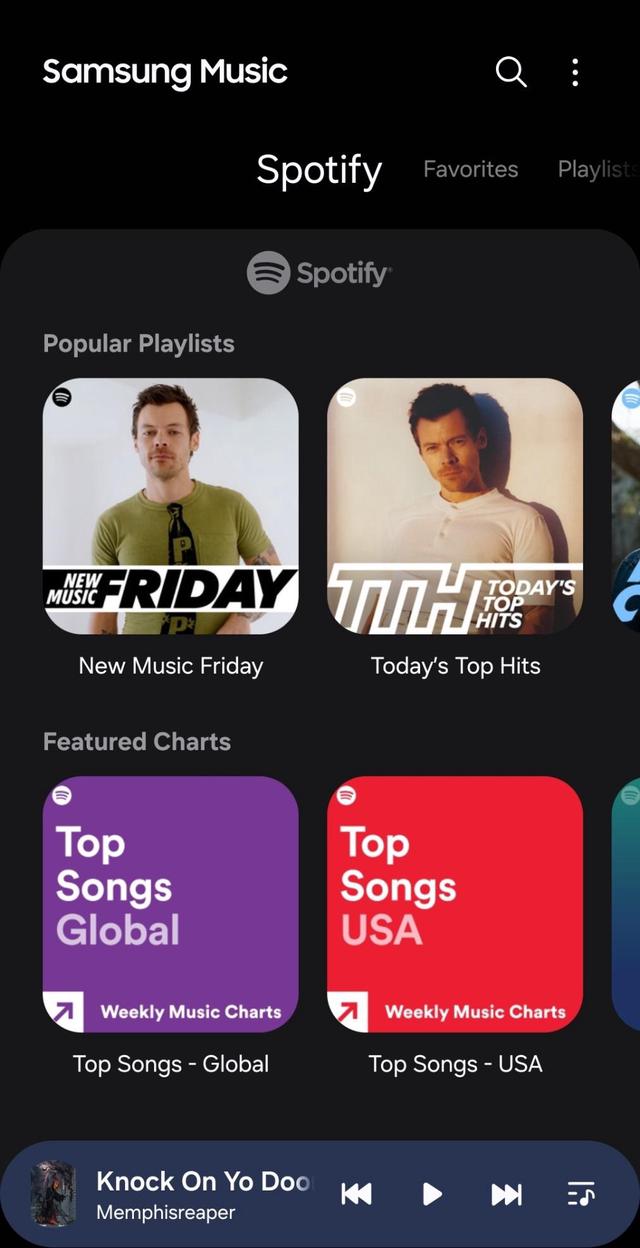Skip to the next track
Viewport: 640px width, 1248px height.
(506, 1194)
